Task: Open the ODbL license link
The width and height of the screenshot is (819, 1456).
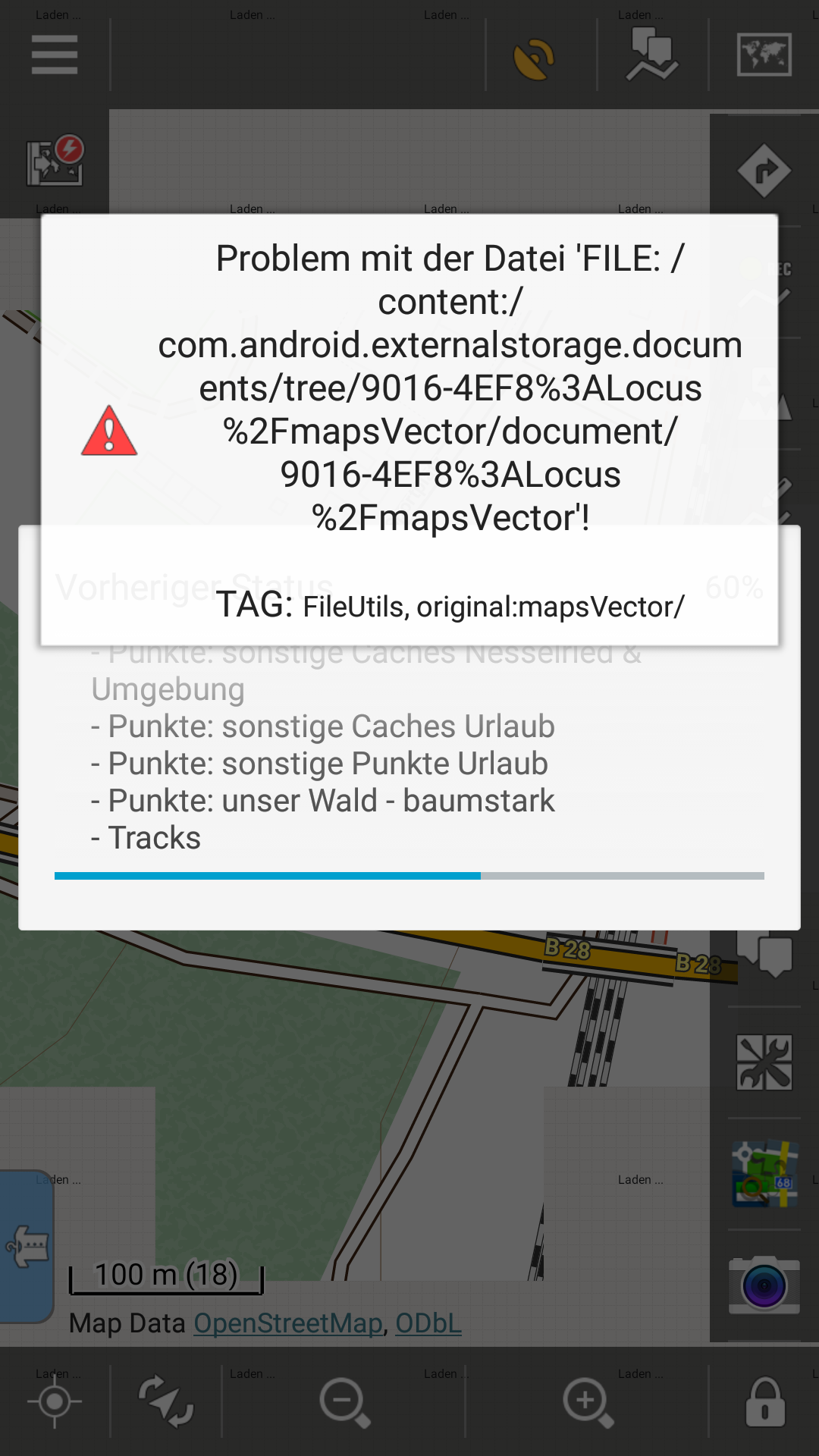Action: click(x=428, y=1323)
